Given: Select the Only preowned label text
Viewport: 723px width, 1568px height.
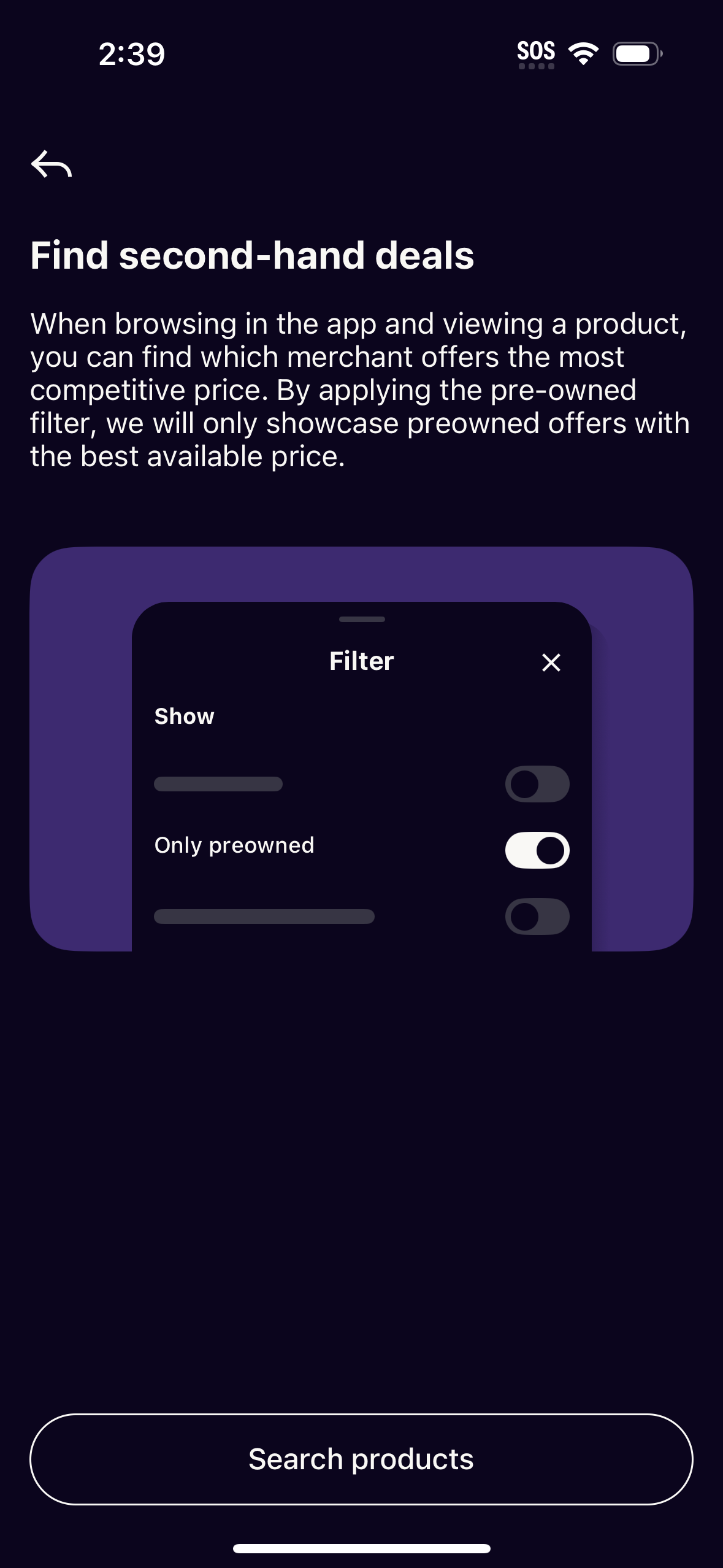Looking at the screenshot, I should point(234,844).
